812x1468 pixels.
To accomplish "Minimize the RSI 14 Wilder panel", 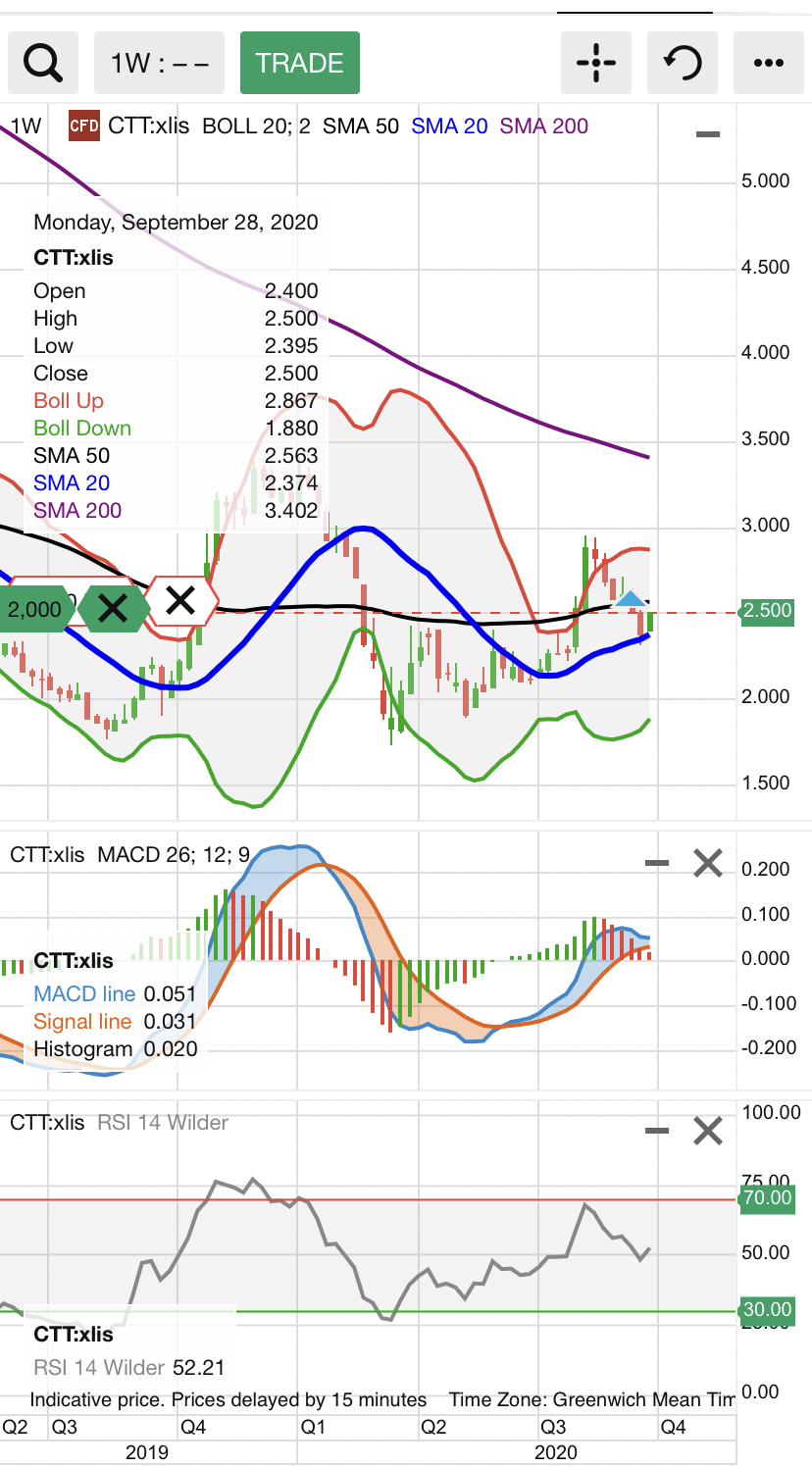I will point(657,1132).
